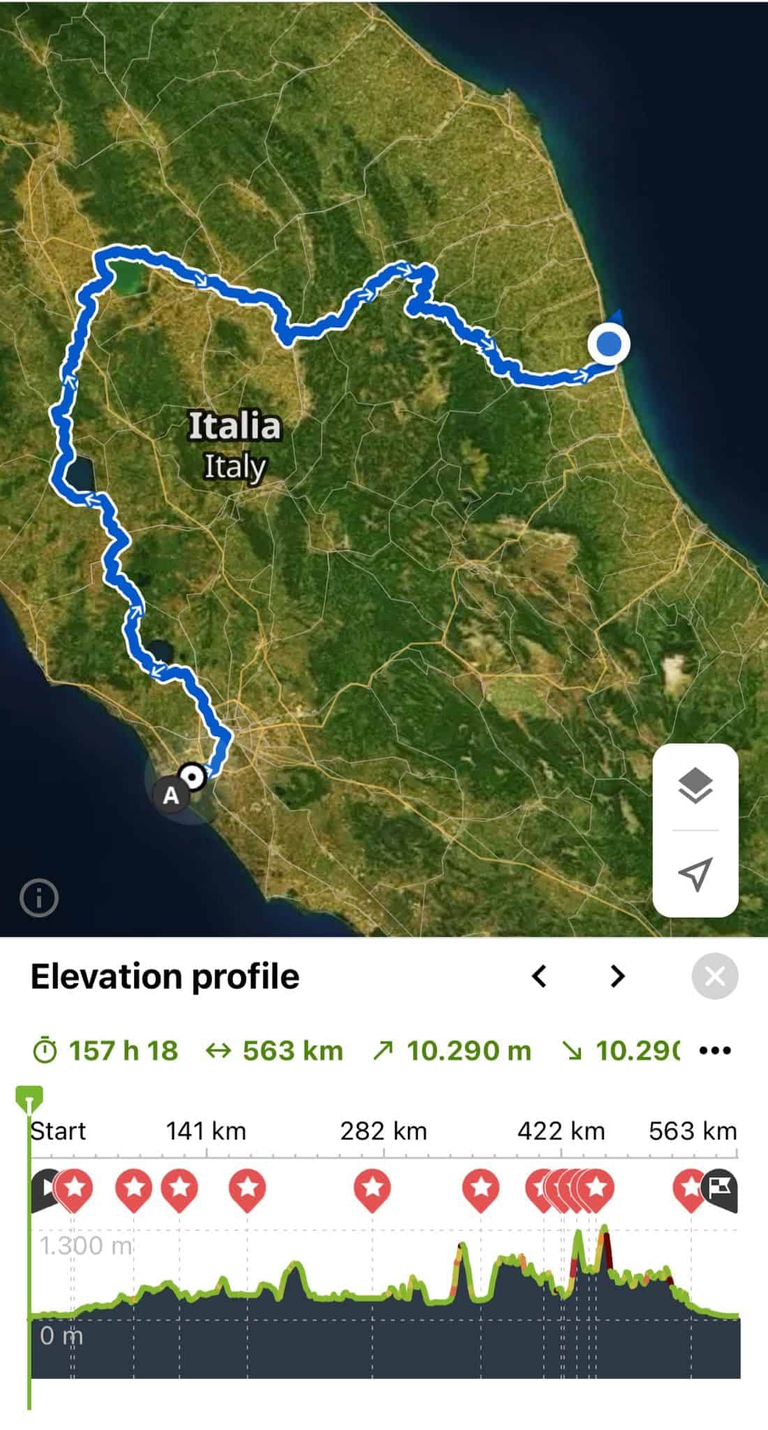Open the map layers selector
The image size is (768, 1430).
(x=695, y=786)
